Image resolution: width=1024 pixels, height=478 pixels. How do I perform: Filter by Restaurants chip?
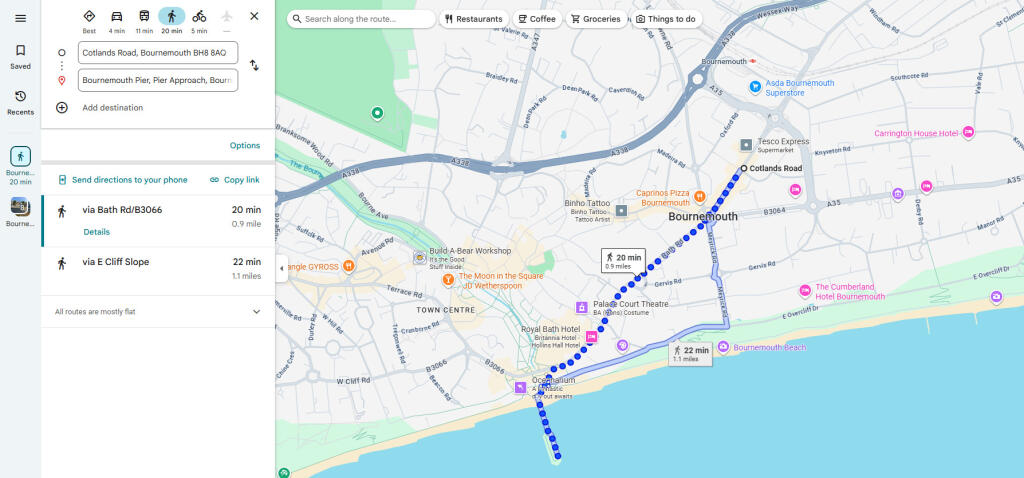tap(472, 19)
